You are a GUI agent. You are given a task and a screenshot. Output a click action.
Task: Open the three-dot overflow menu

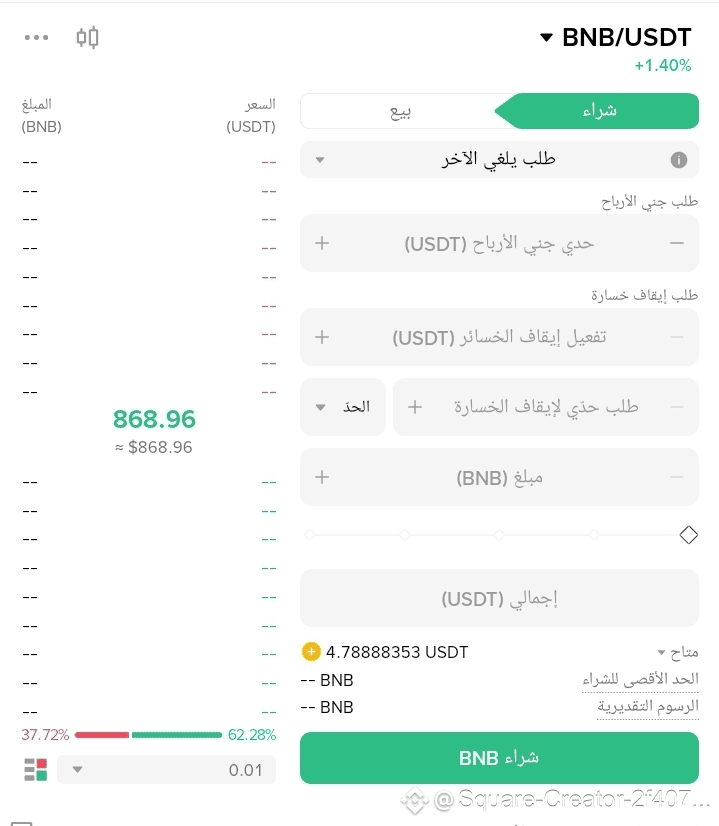point(37,38)
